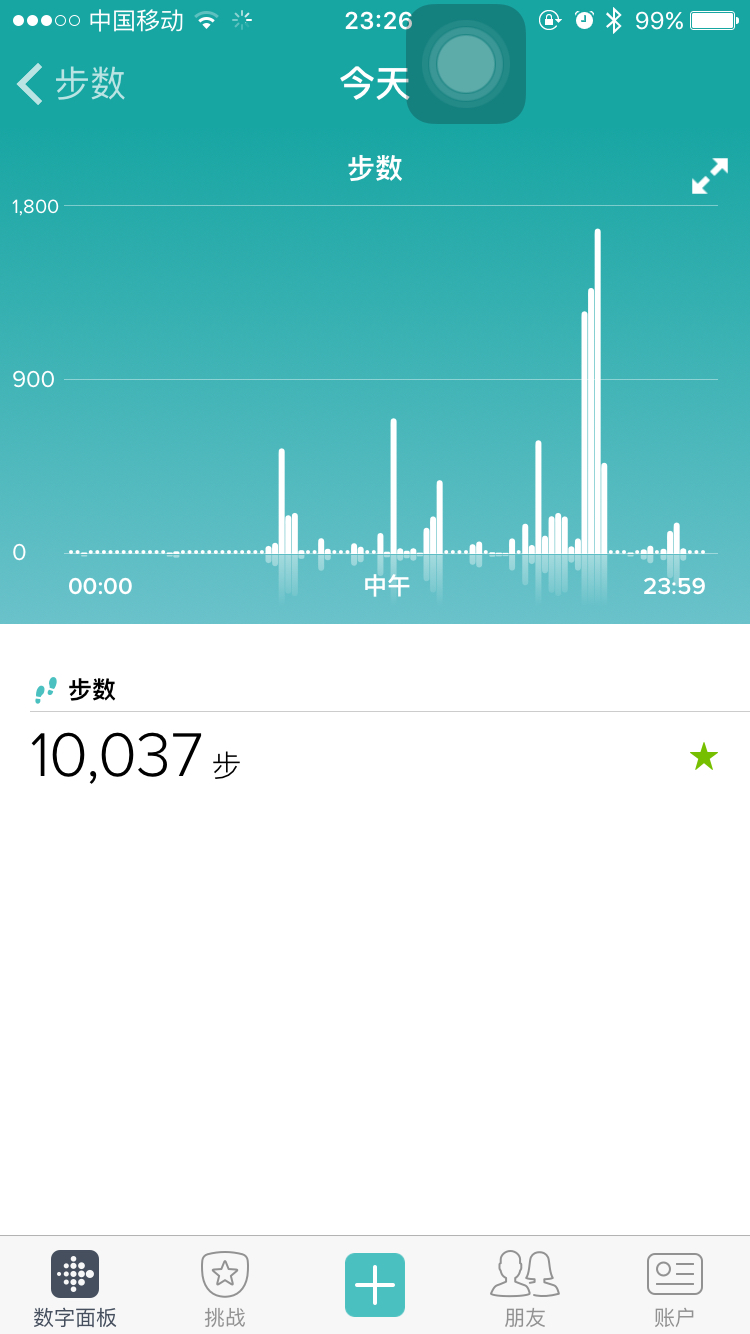Screen dimensions: 750x1334
Task: Tap the plus button to add a log
Action: [x=375, y=1285]
